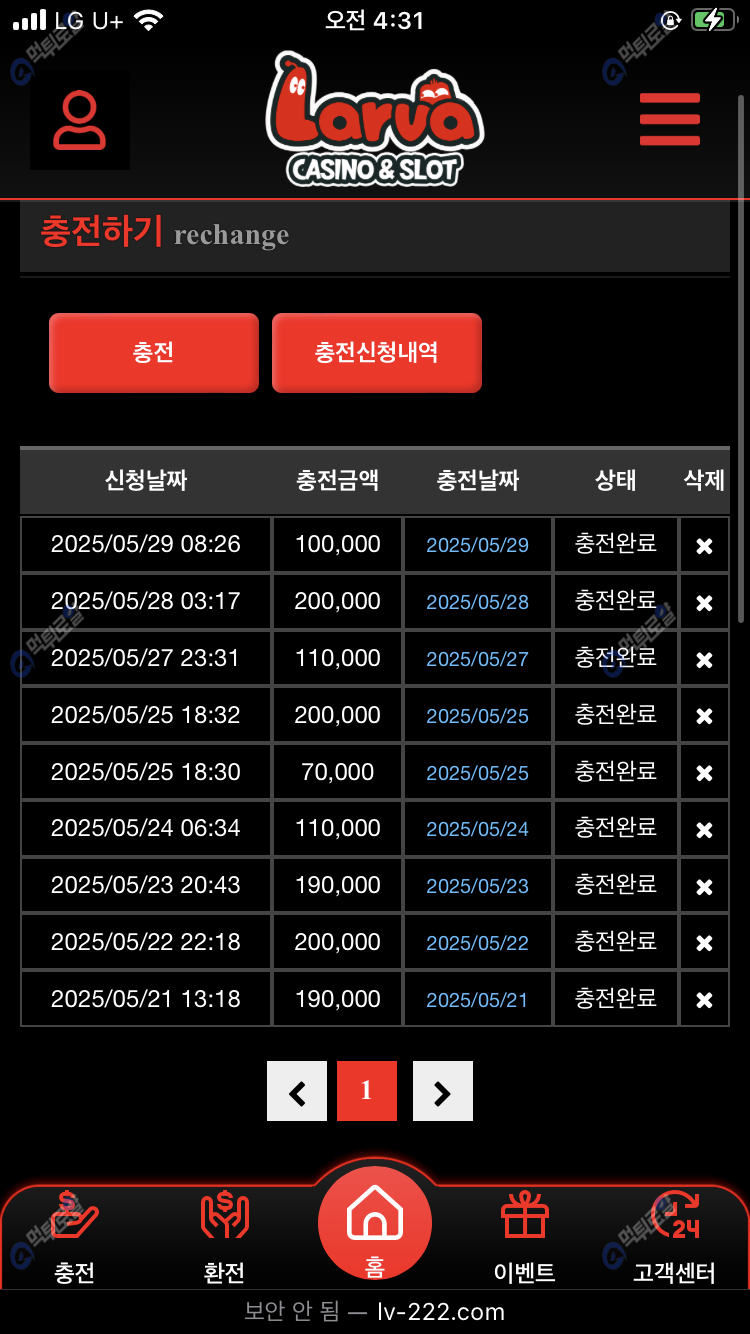Select page 1 in pagination
This screenshot has width=750, height=1334.
click(367, 1091)
